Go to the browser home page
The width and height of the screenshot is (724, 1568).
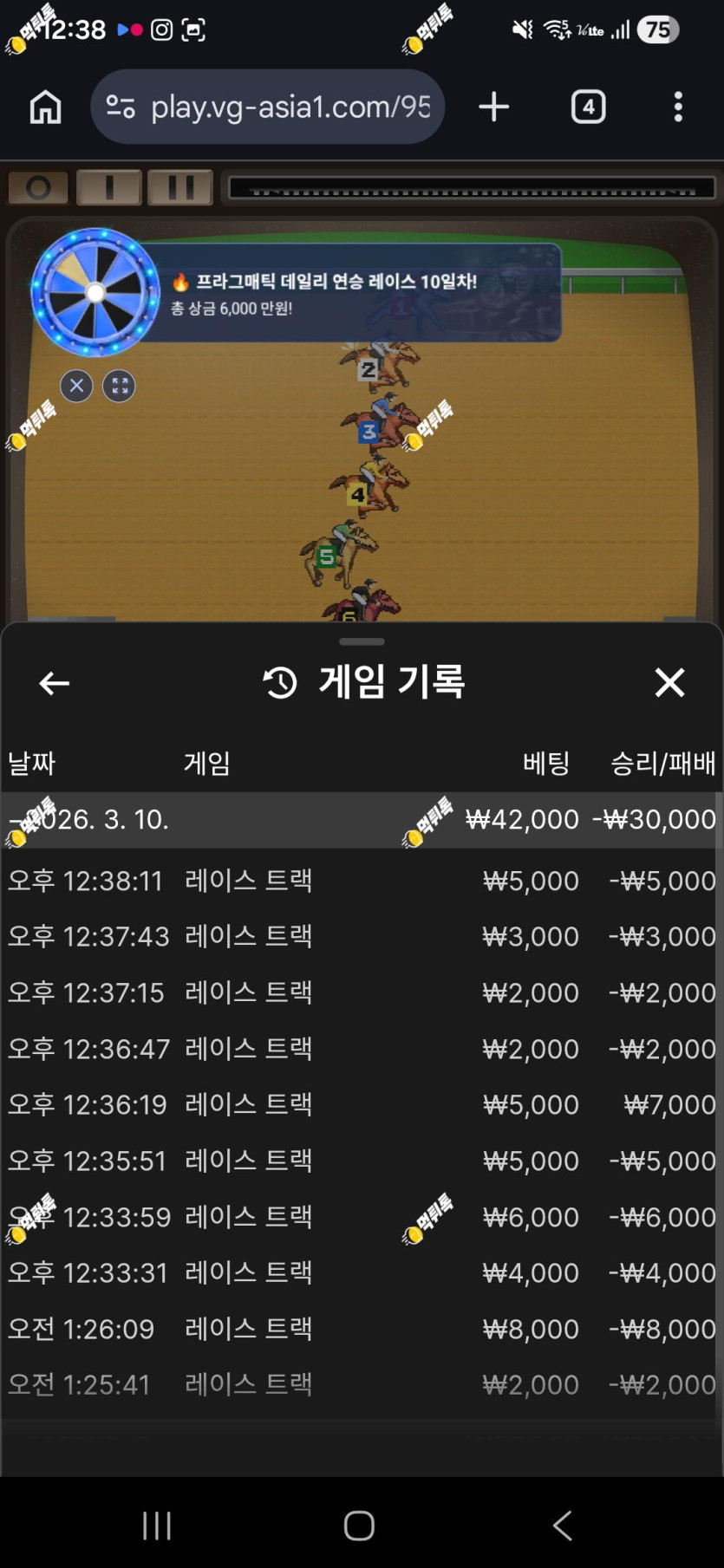coord(45,107)
